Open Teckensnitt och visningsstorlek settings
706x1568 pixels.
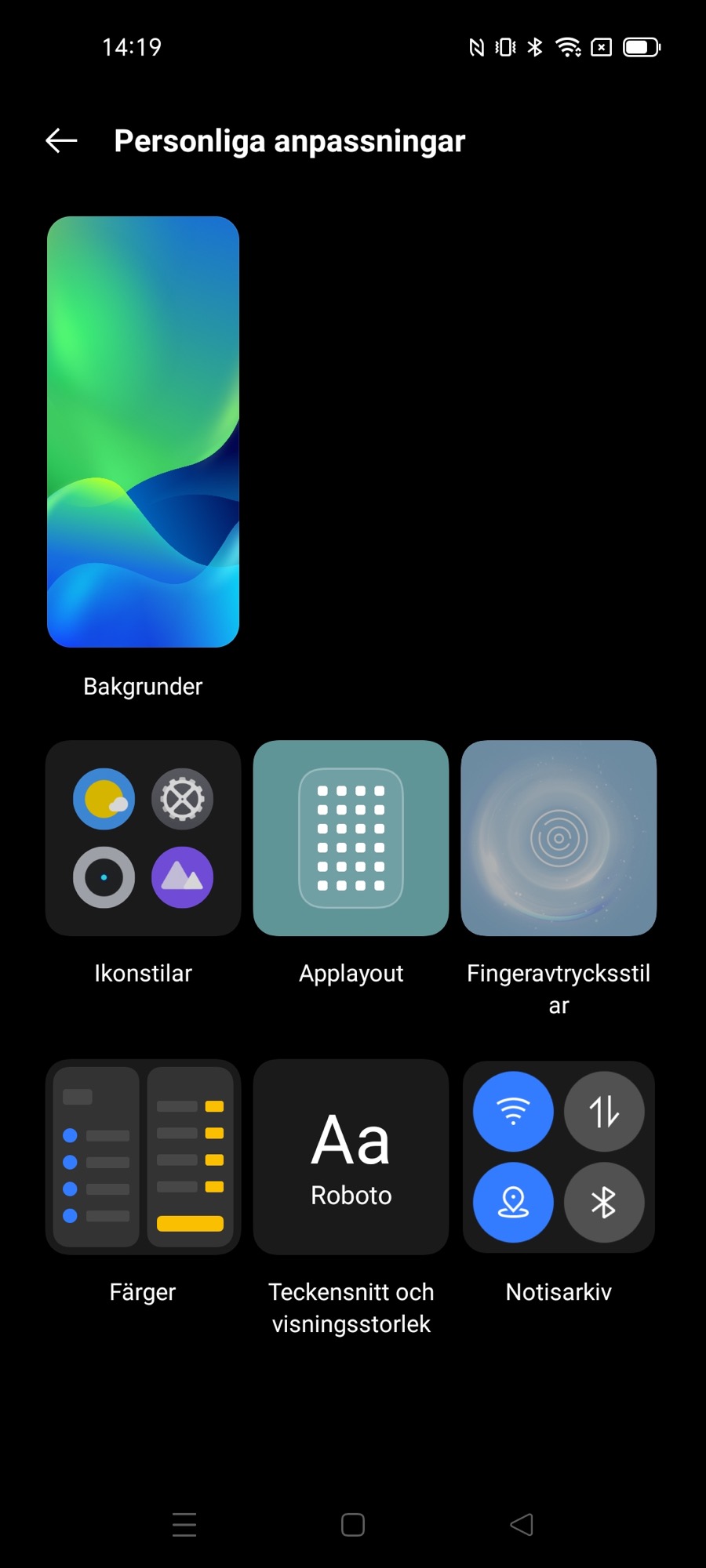[x=351, y=1157]
